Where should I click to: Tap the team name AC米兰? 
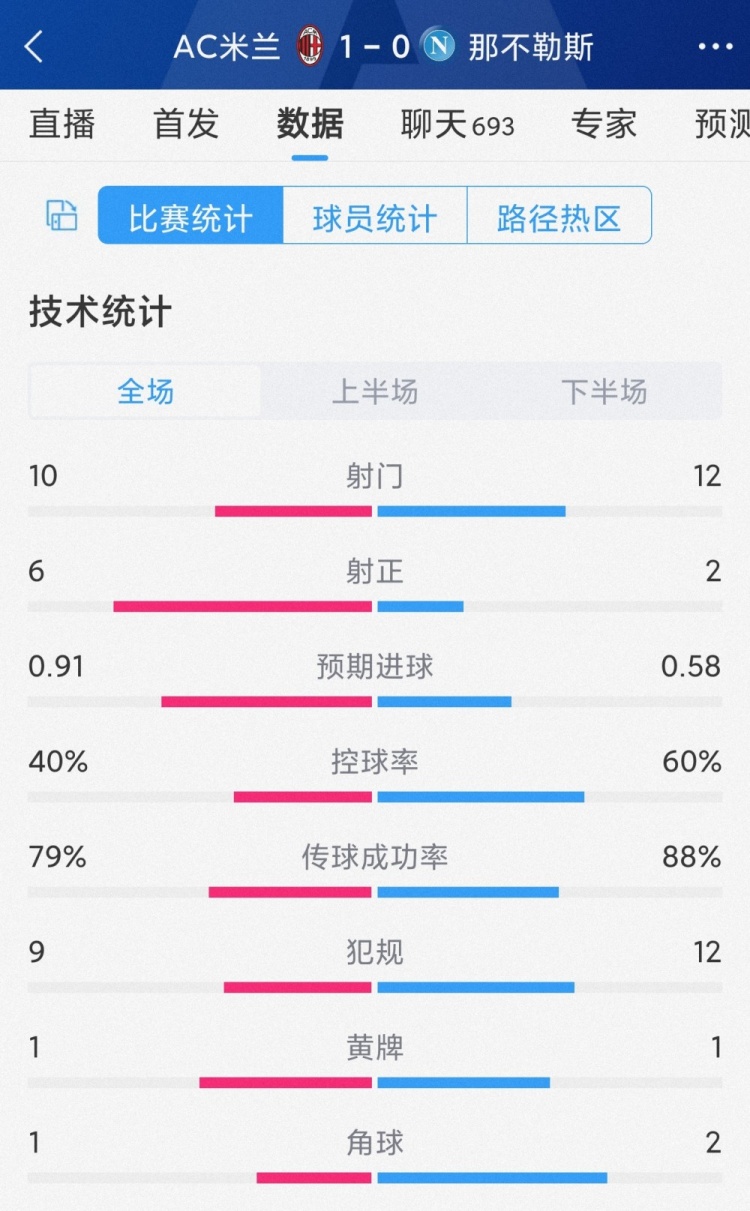click(227, 46)
